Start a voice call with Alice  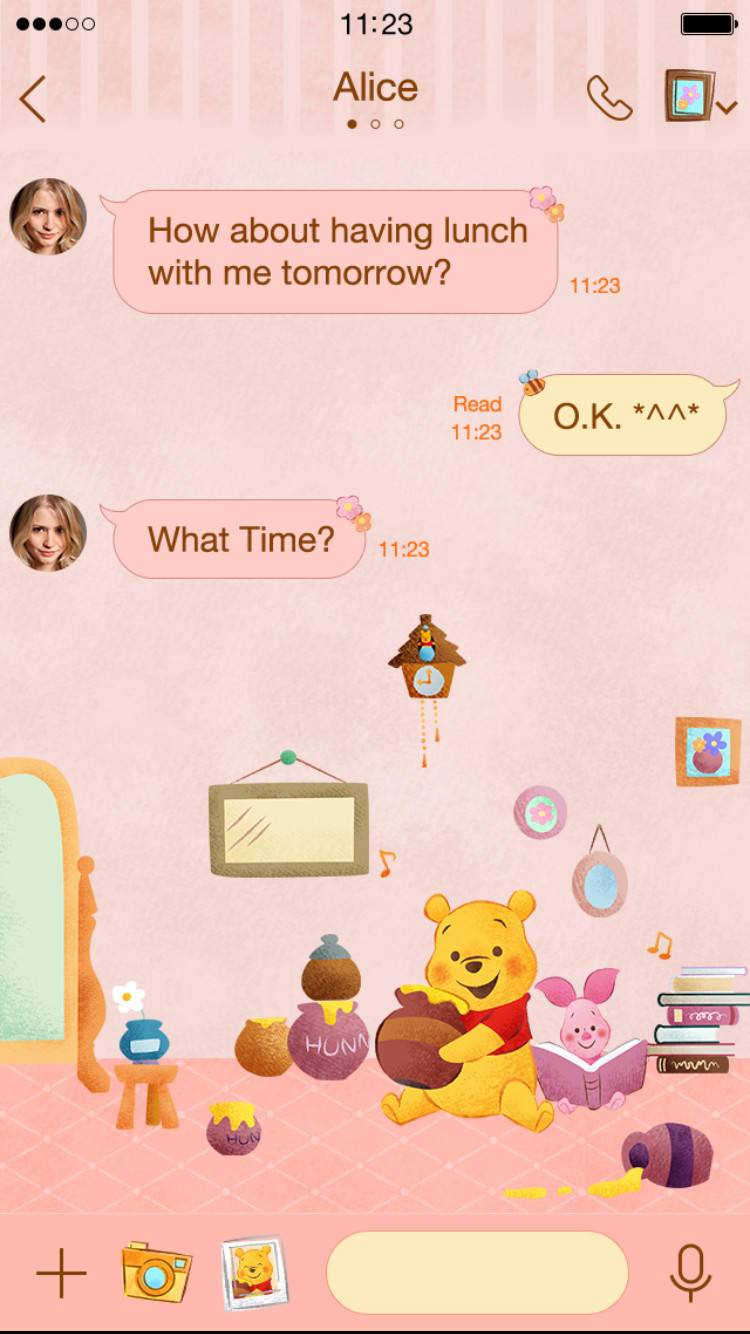click(609, 98)
